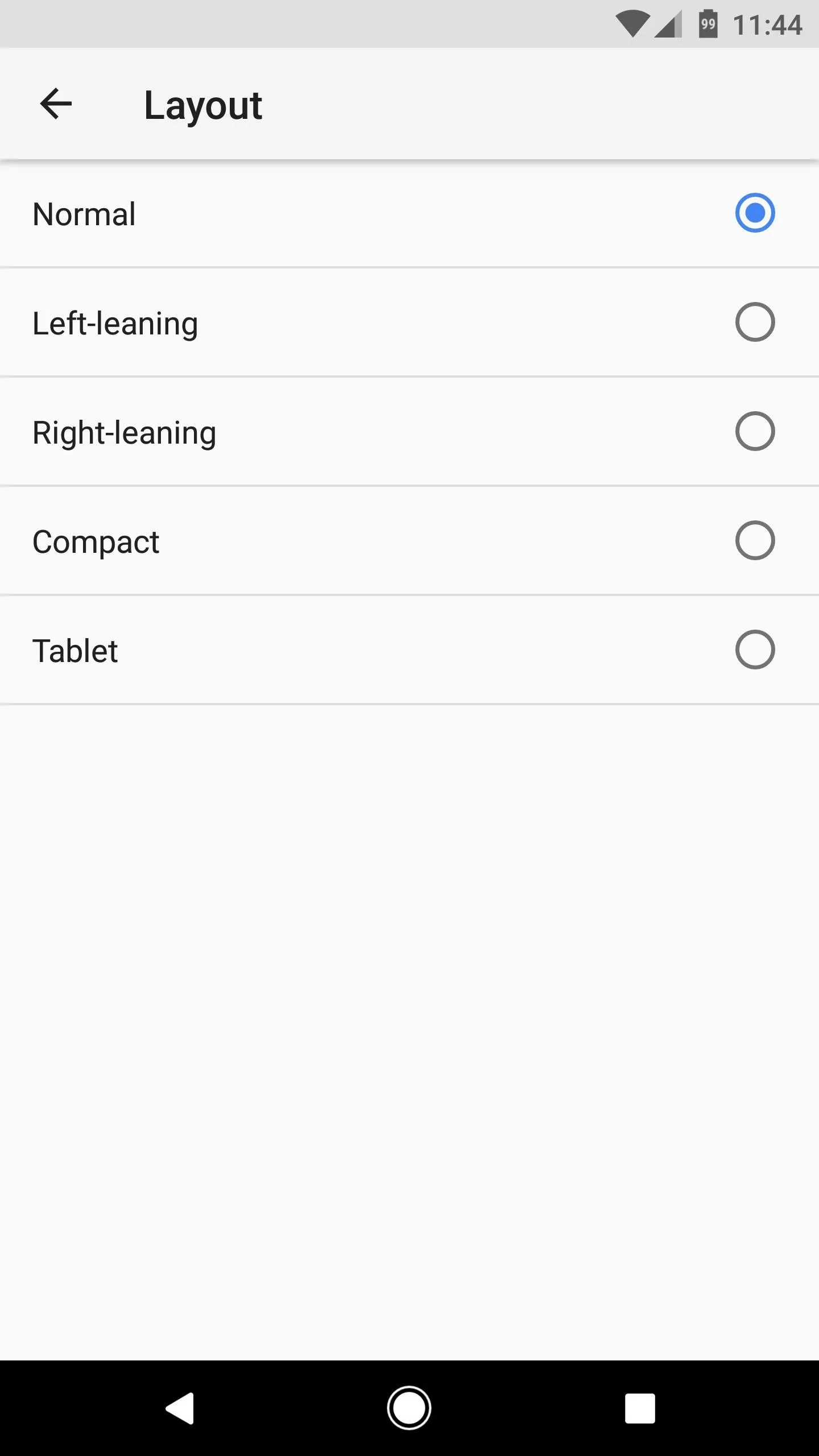Choose the Left-leaning layout

(x=409, y=322)
